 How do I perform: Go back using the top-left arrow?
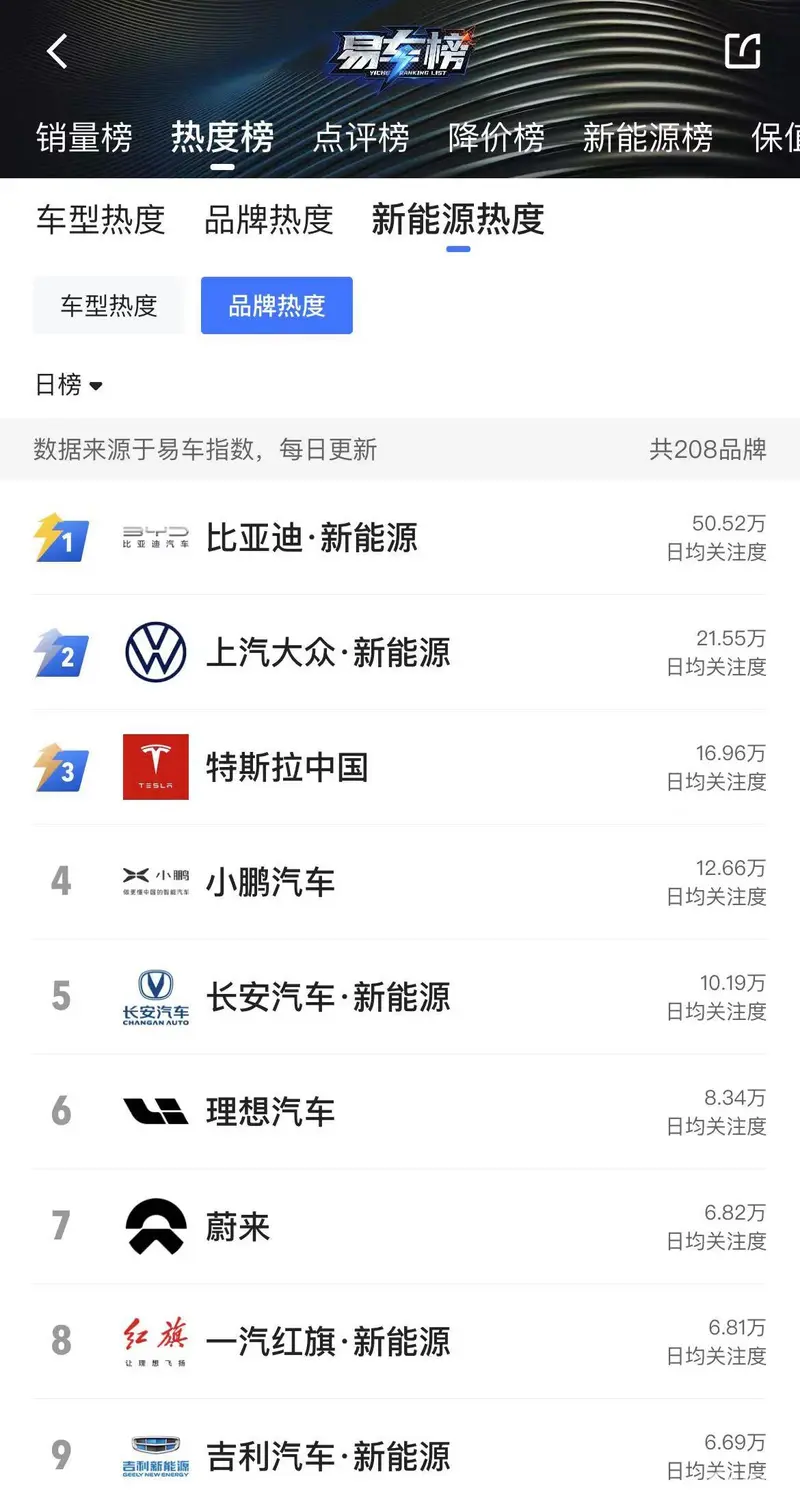[x=57, y=51]
